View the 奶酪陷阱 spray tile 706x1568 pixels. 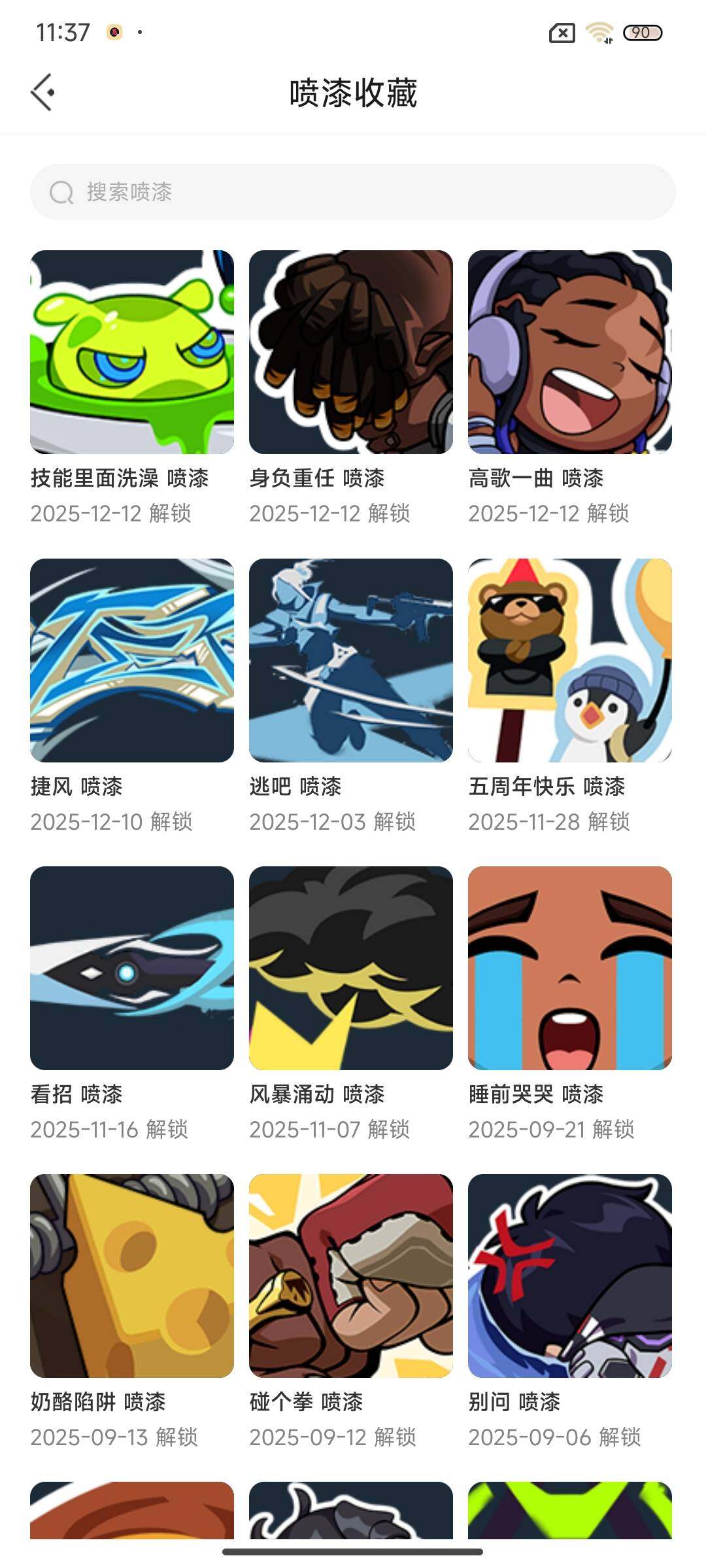pyautogui.click(x=132, y=1275)
